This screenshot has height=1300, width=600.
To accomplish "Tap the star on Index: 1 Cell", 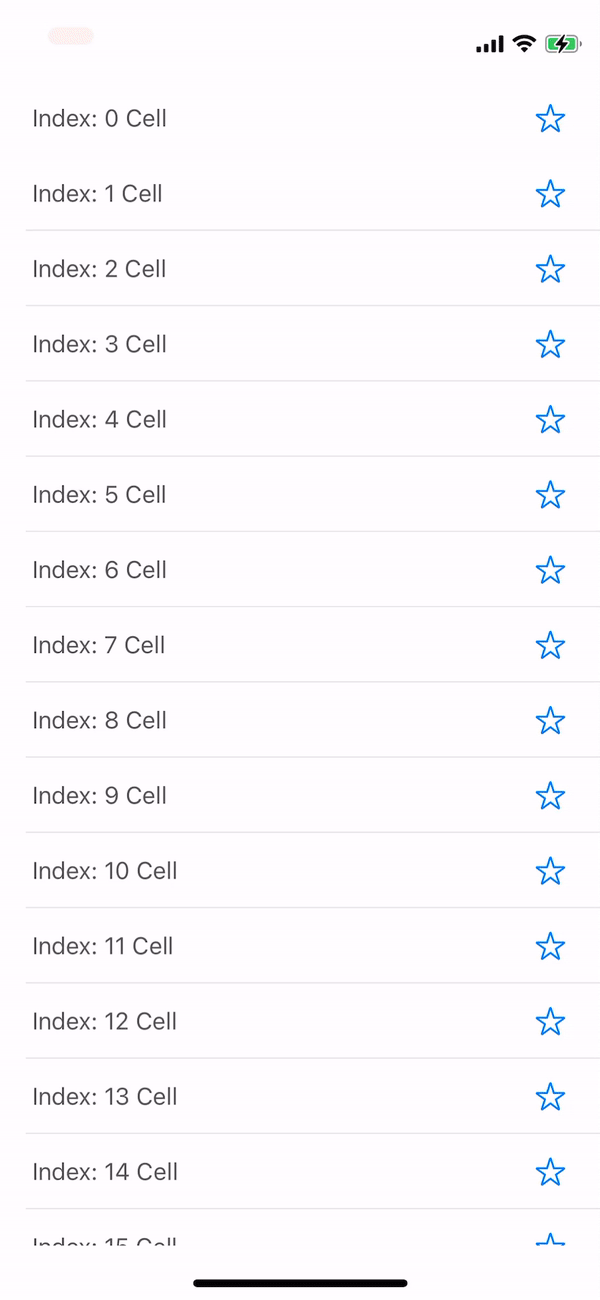I will [x=550, y=194].
